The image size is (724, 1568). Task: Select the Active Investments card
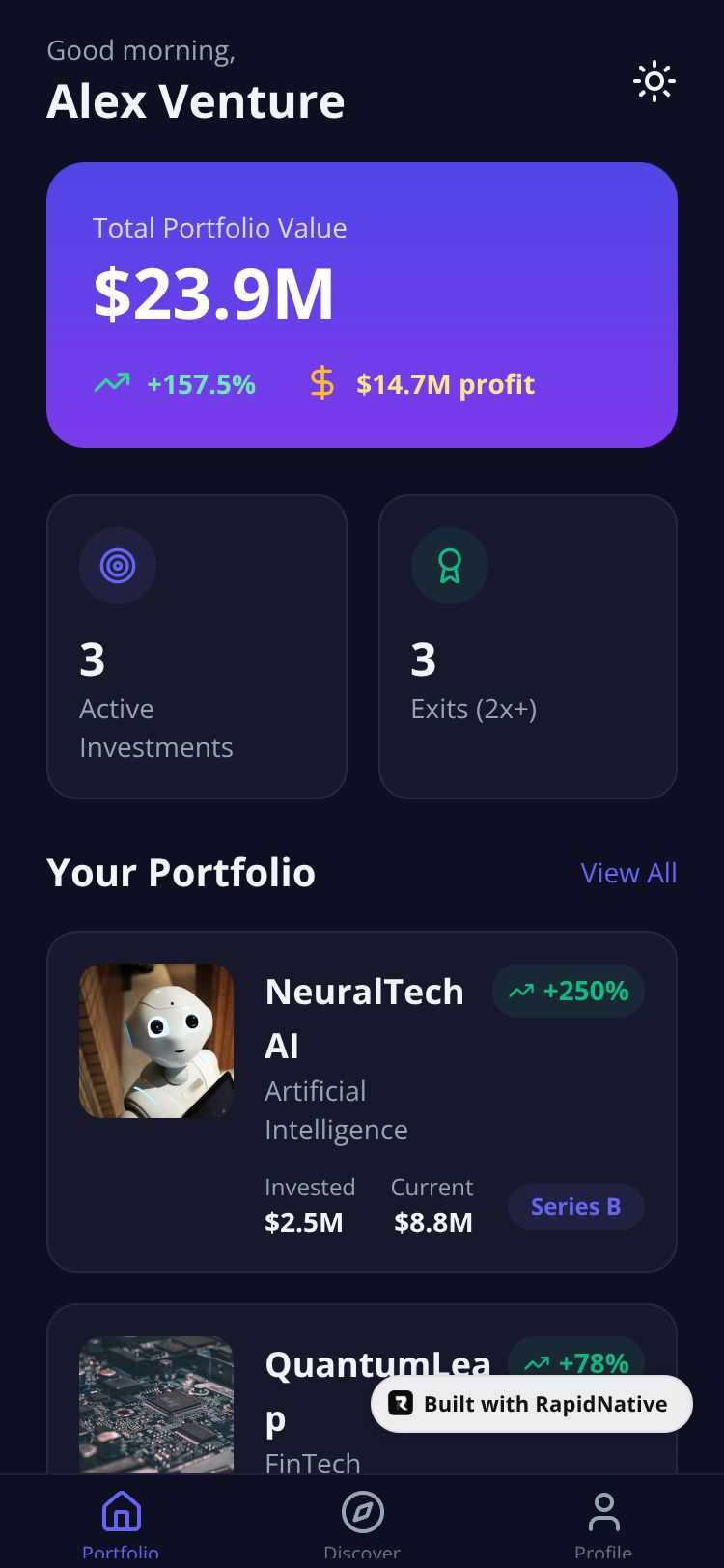point(196,647)
